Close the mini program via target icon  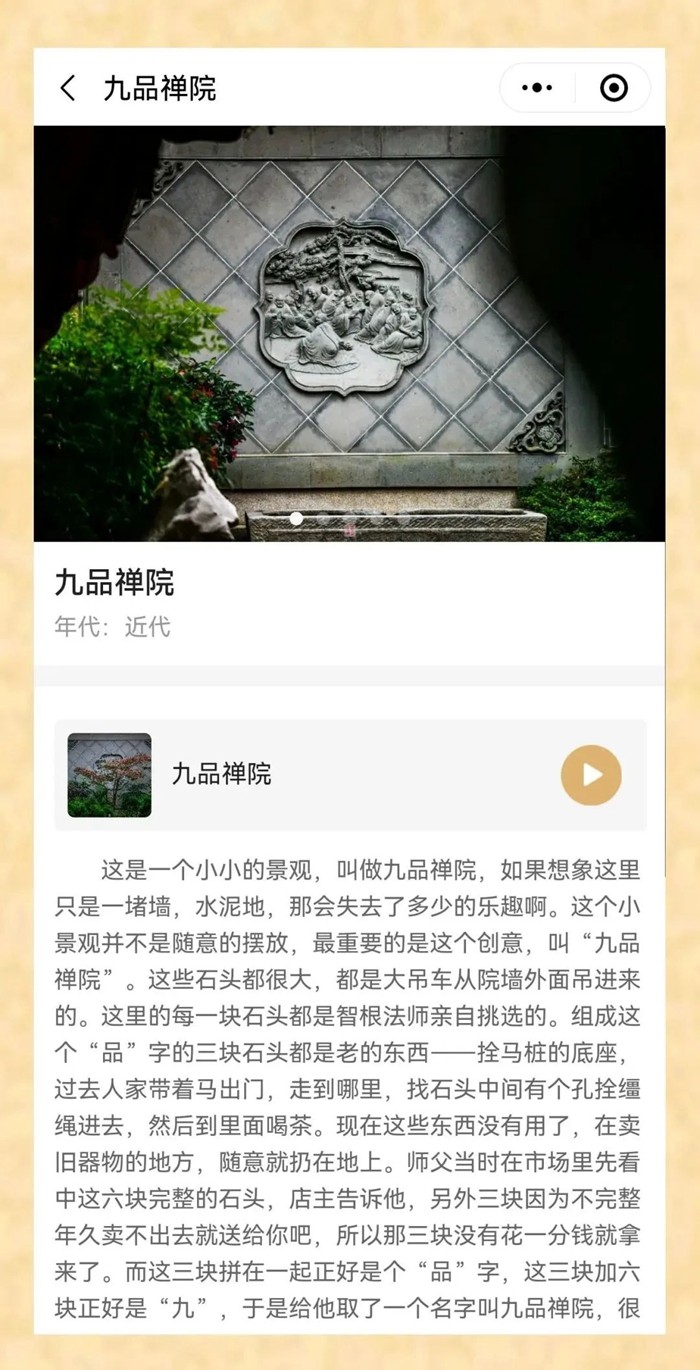613,88
